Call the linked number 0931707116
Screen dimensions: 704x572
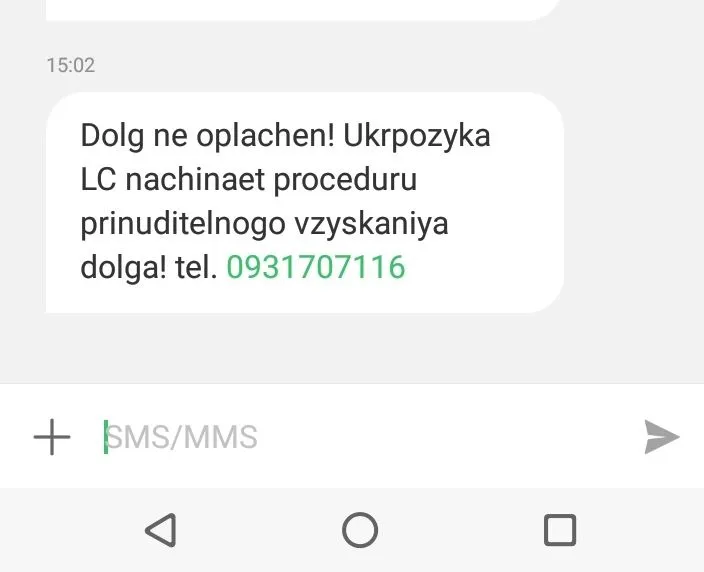pos(316,268)
